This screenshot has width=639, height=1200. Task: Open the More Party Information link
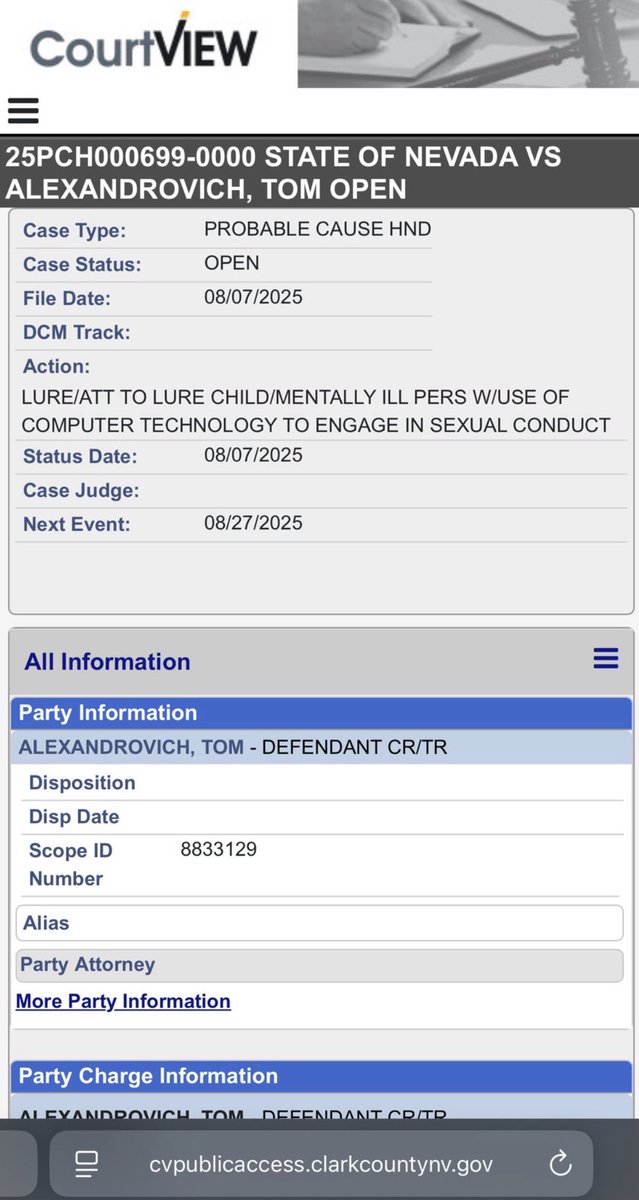123,1001
